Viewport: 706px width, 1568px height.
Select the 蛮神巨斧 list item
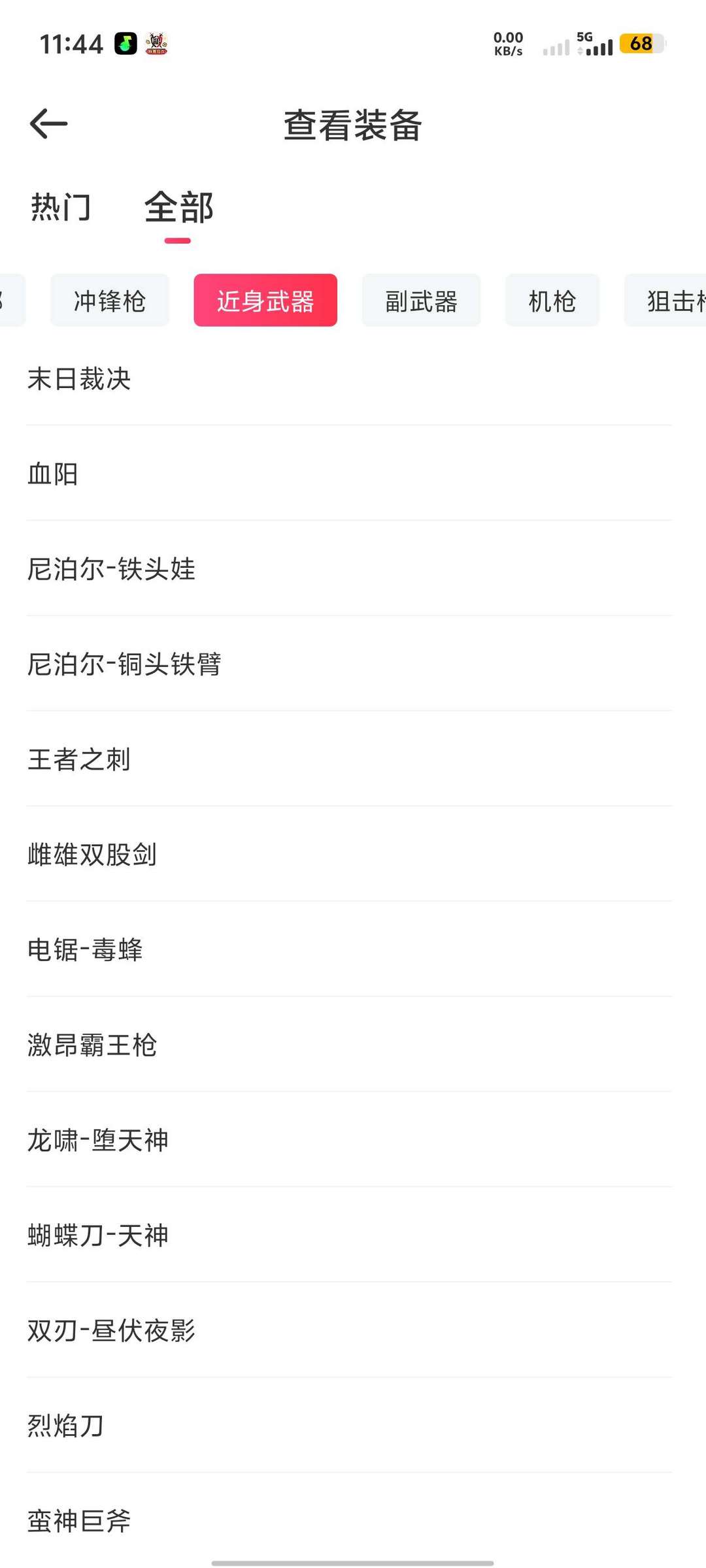coord(80,1520)
